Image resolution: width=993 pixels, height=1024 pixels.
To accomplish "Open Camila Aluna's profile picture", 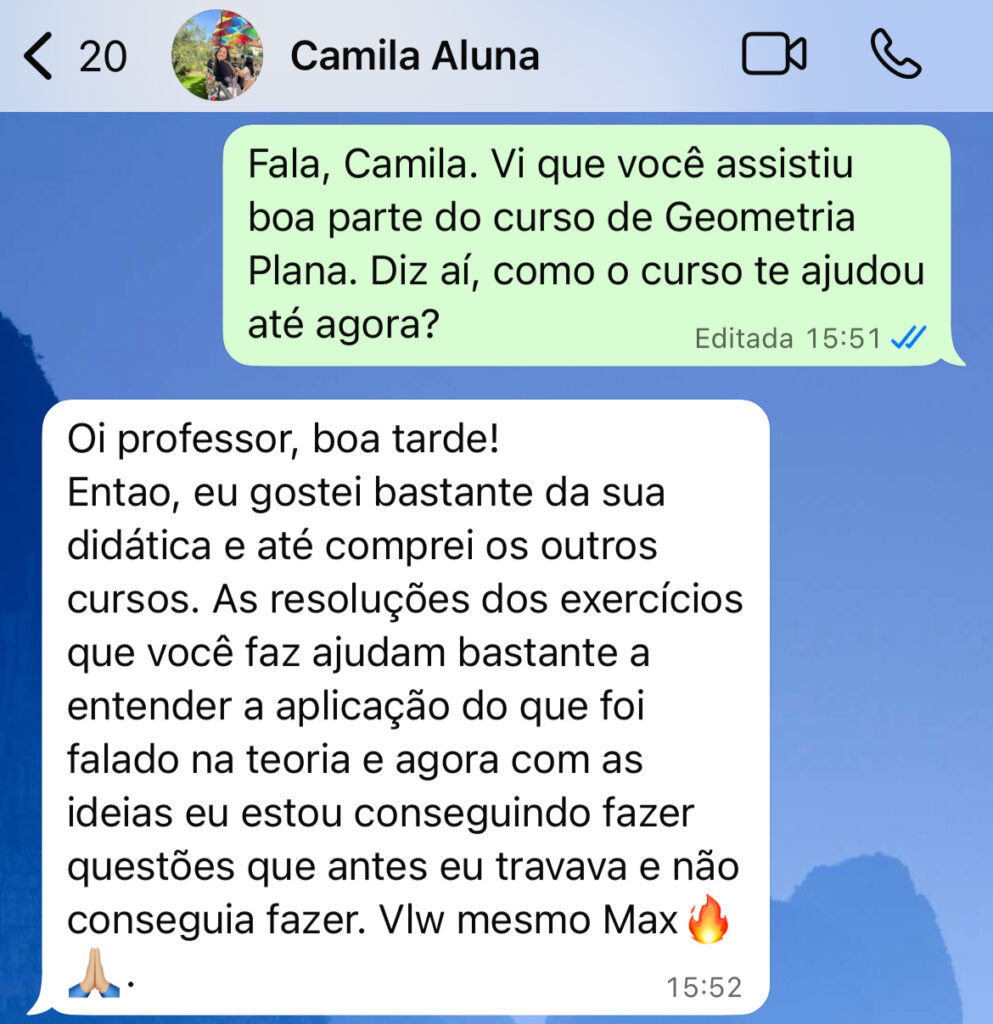I will coord(218,56).
